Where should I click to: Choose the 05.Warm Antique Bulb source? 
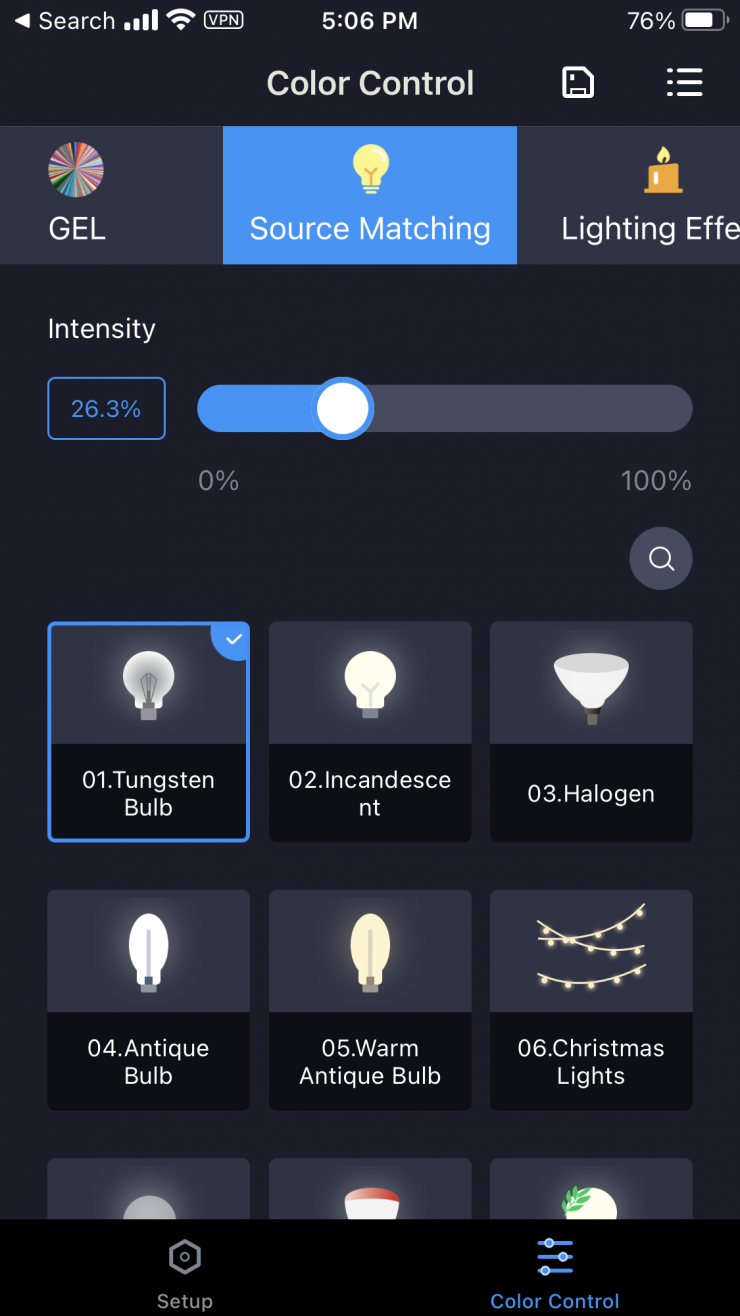(370, 1000)
